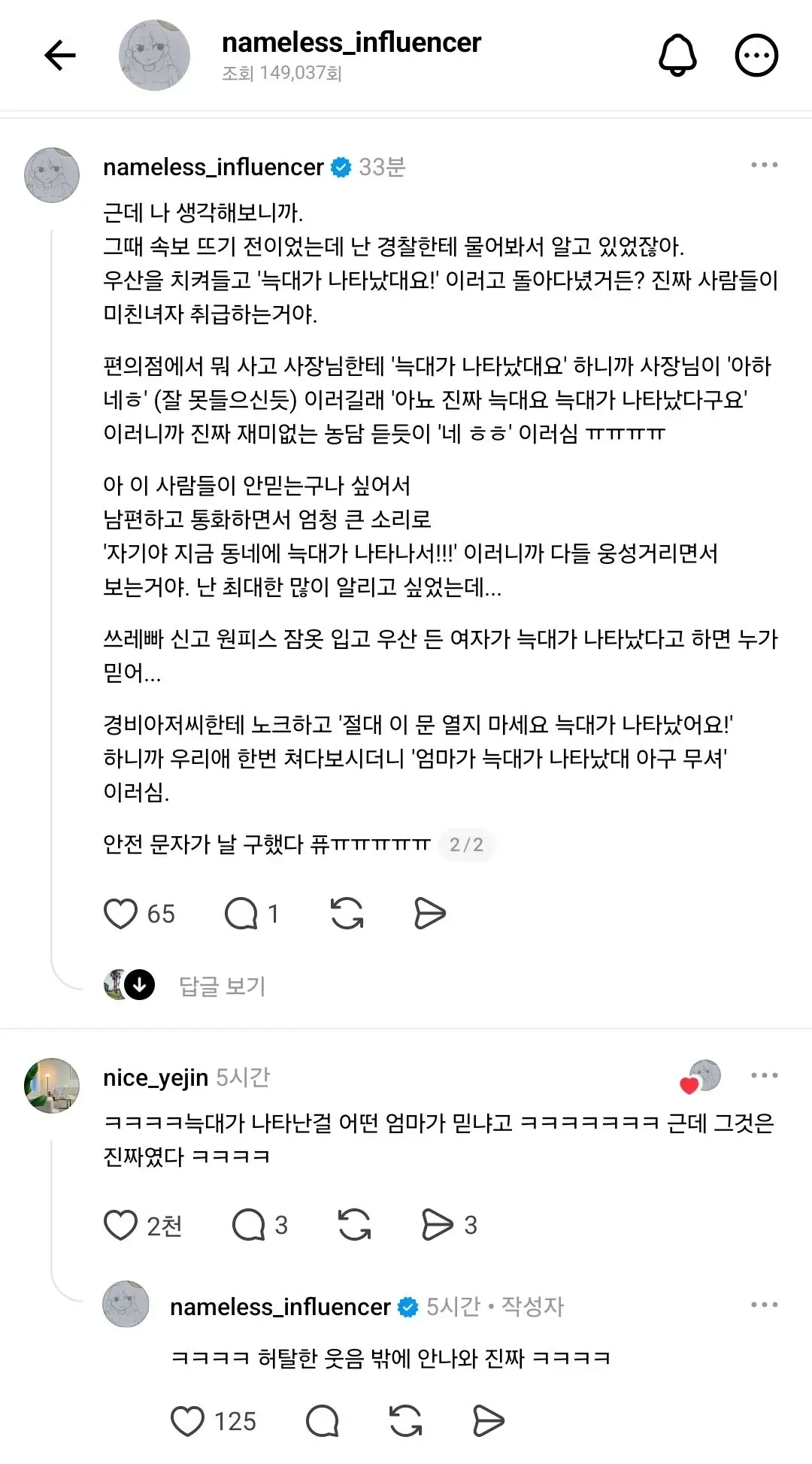Repost nice_yejin's comment
Screen dimensions: 812x1464
click(354, 1225)
